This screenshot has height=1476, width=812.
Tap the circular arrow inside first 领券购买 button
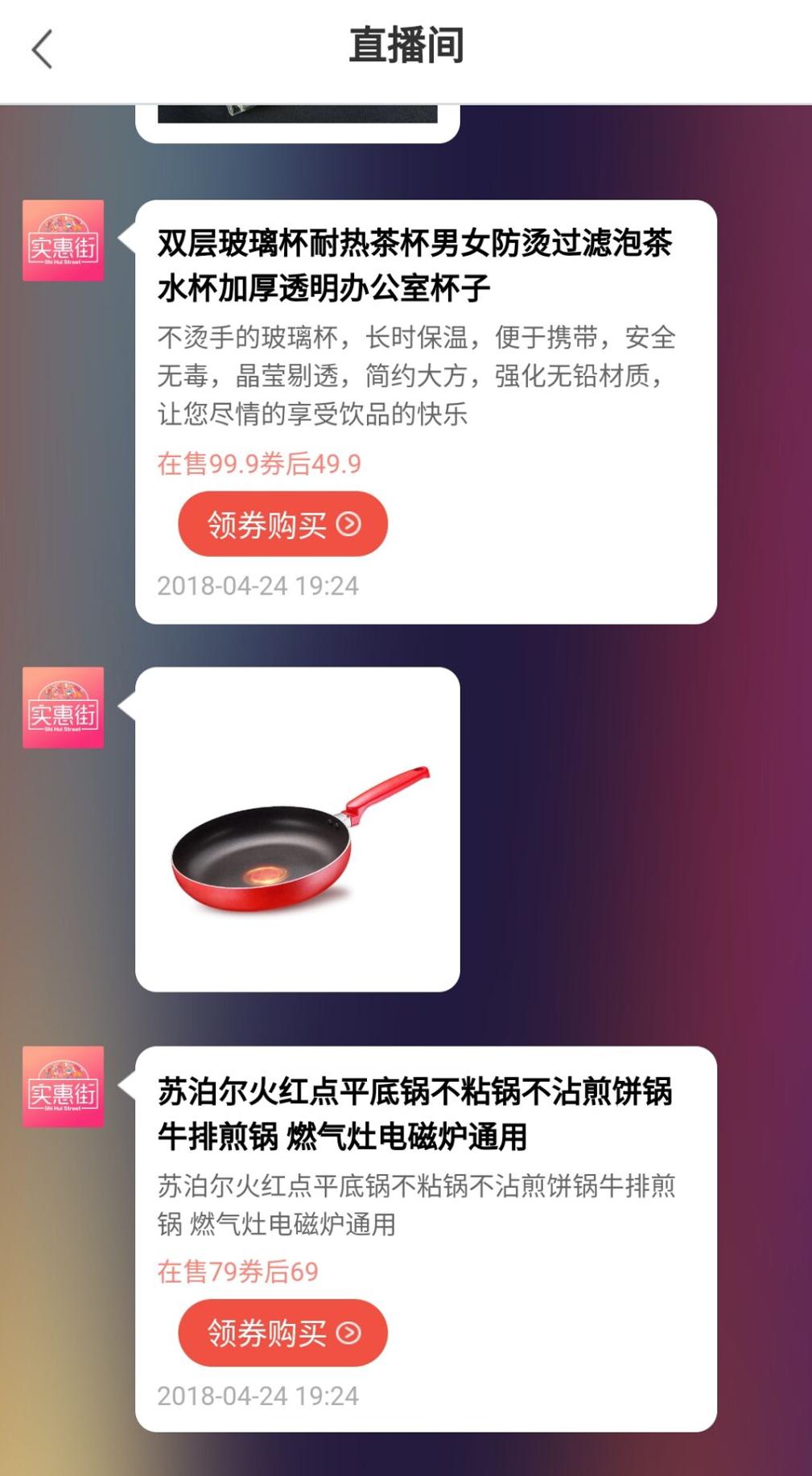click(x=348, y=524)
